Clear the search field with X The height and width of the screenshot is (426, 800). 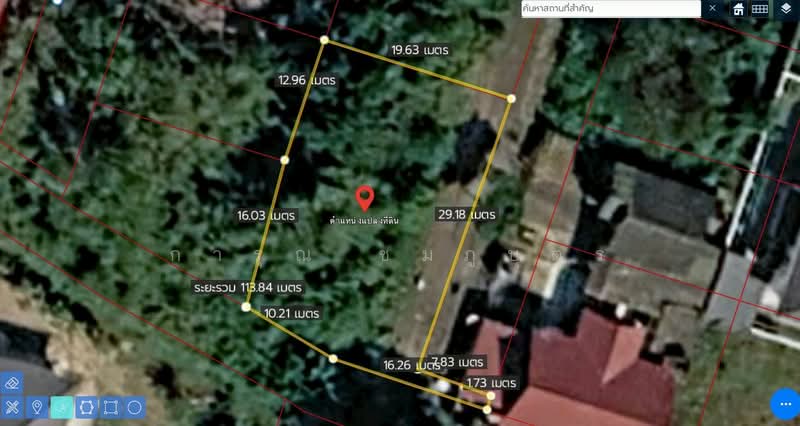pos(713,8)
